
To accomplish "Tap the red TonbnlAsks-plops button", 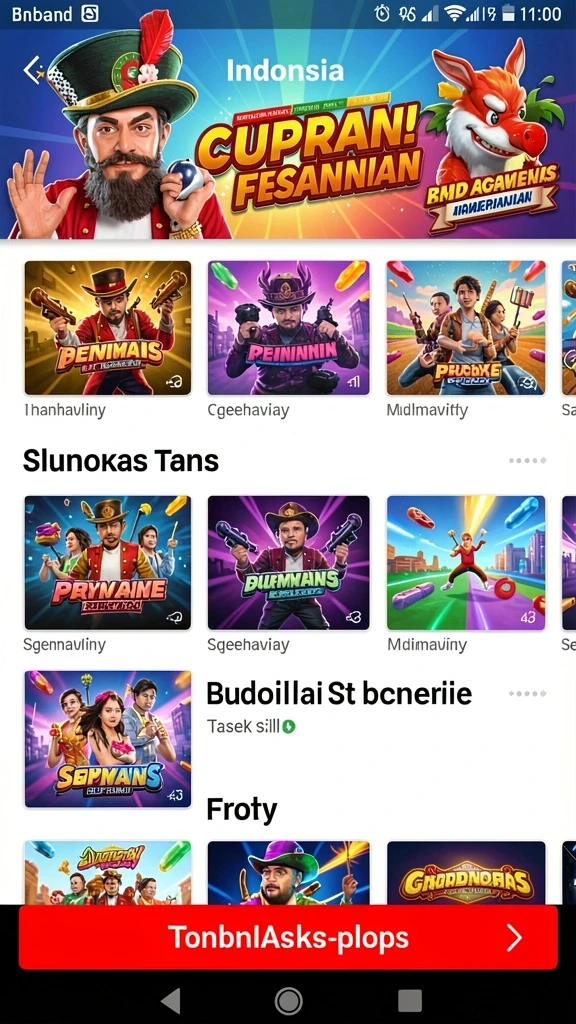I will [288, 938].
